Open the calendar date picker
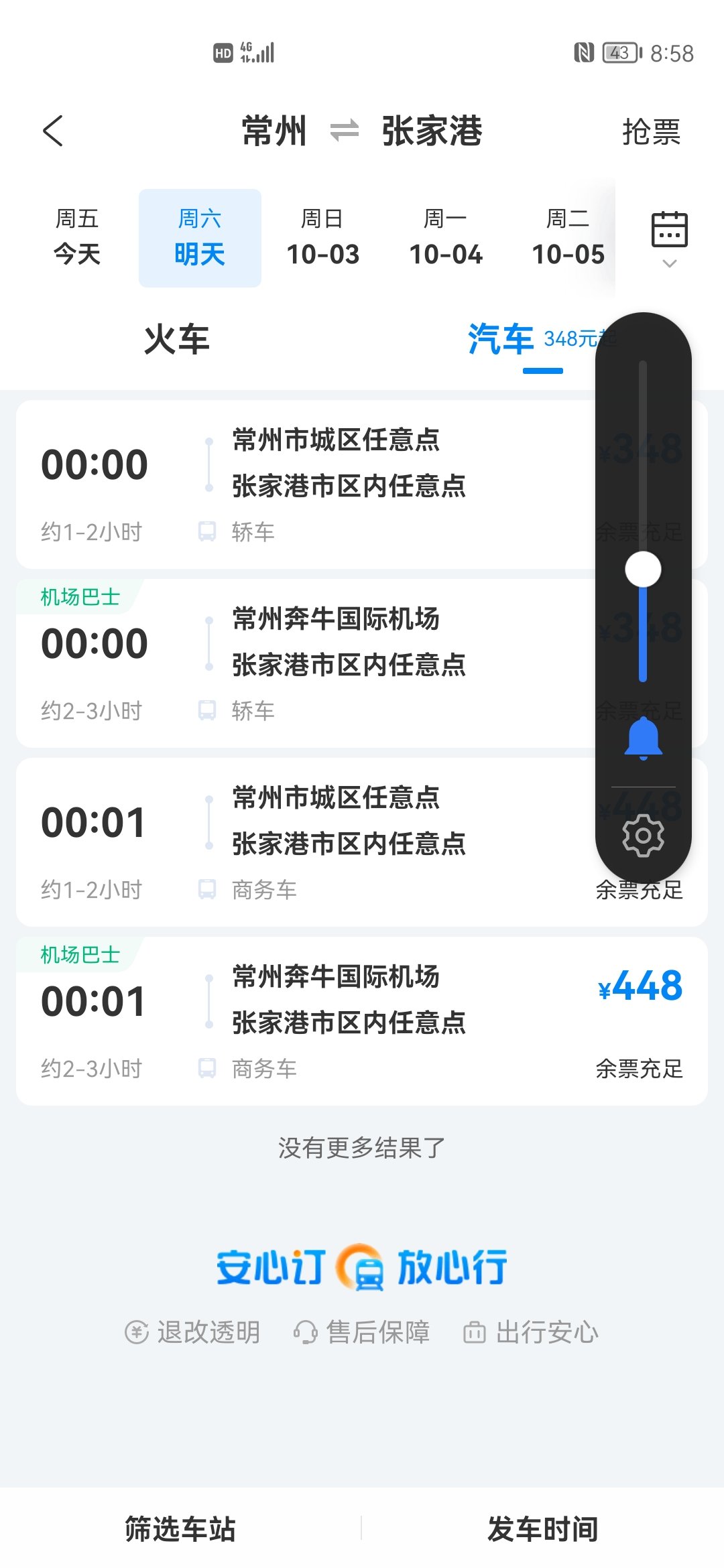The height and width of the screenshot is (1568, 724). [669, 231]
